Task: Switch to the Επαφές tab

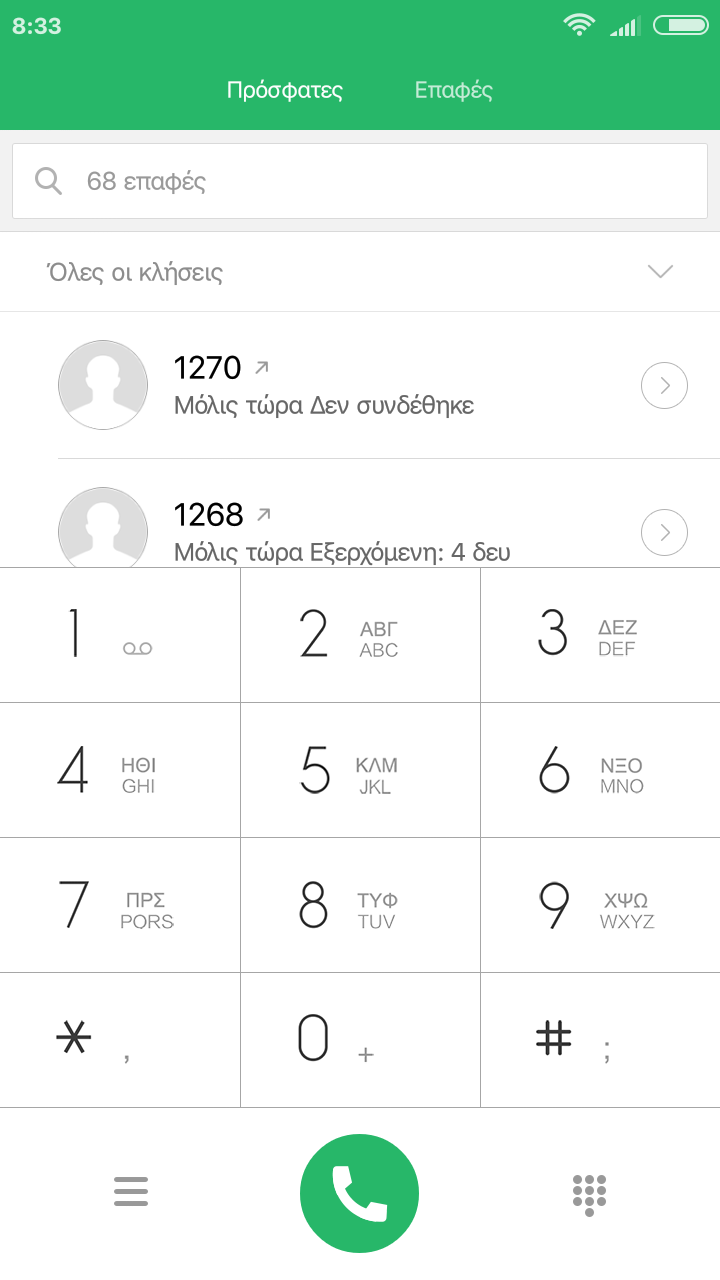Action: [x=453, y=90]
